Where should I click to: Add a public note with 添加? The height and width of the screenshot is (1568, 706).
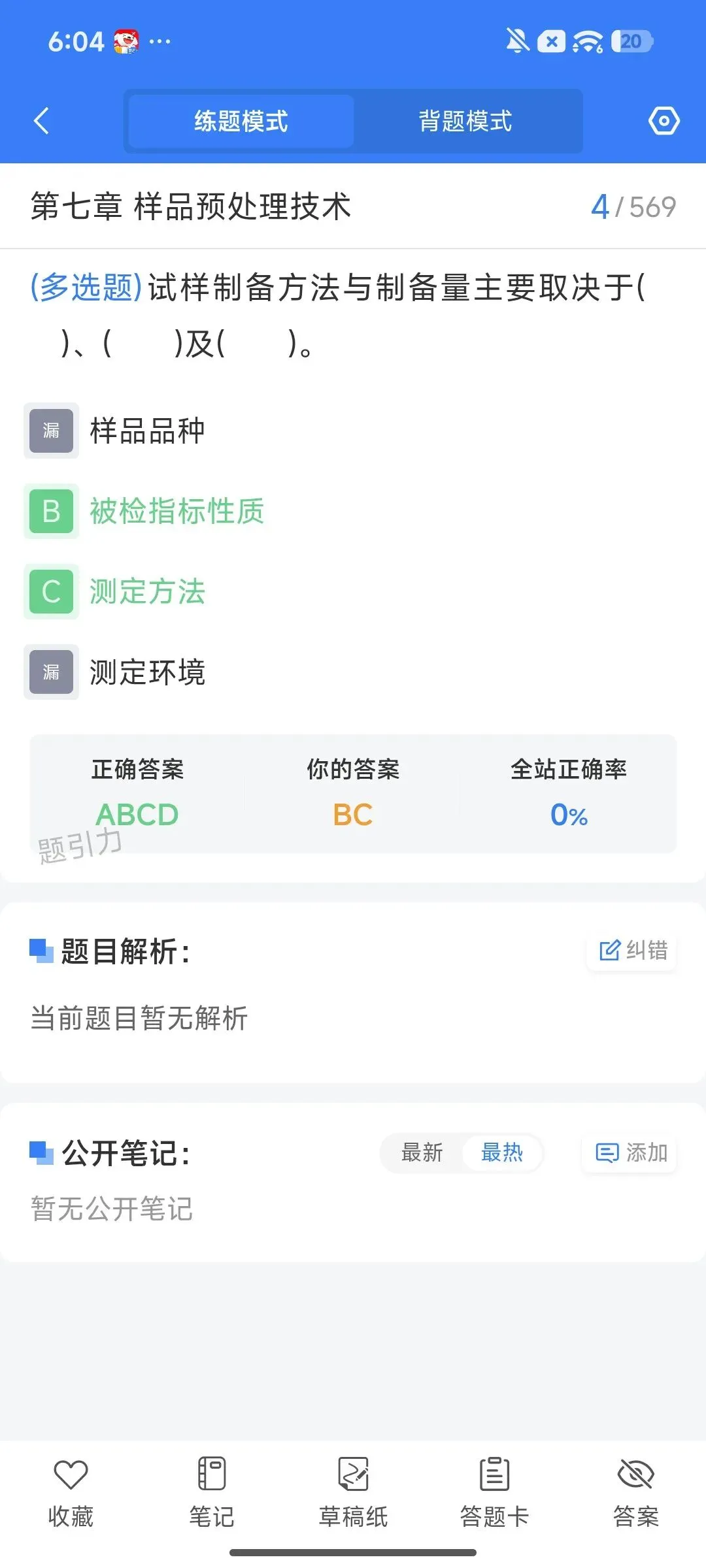(630, 1152)
